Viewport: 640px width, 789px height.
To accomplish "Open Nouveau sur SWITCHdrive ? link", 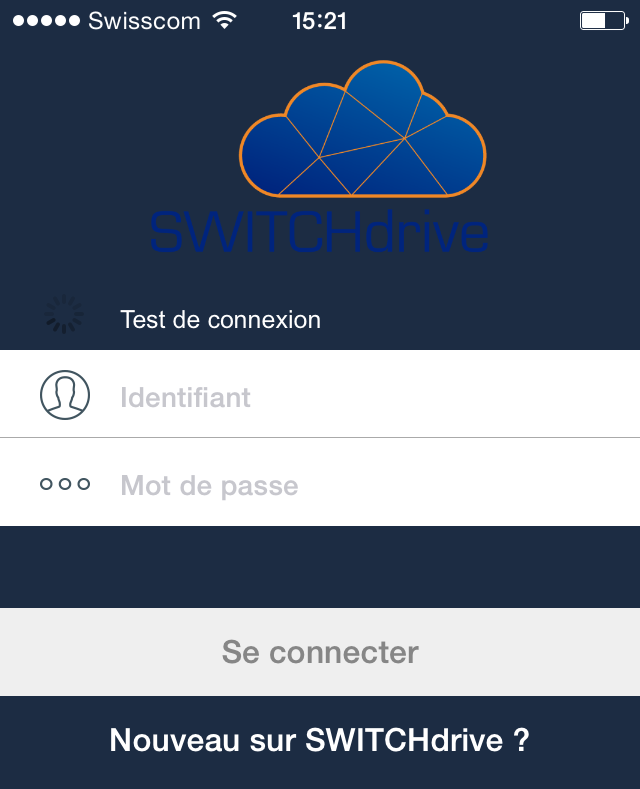I will (x=320, y=741).
